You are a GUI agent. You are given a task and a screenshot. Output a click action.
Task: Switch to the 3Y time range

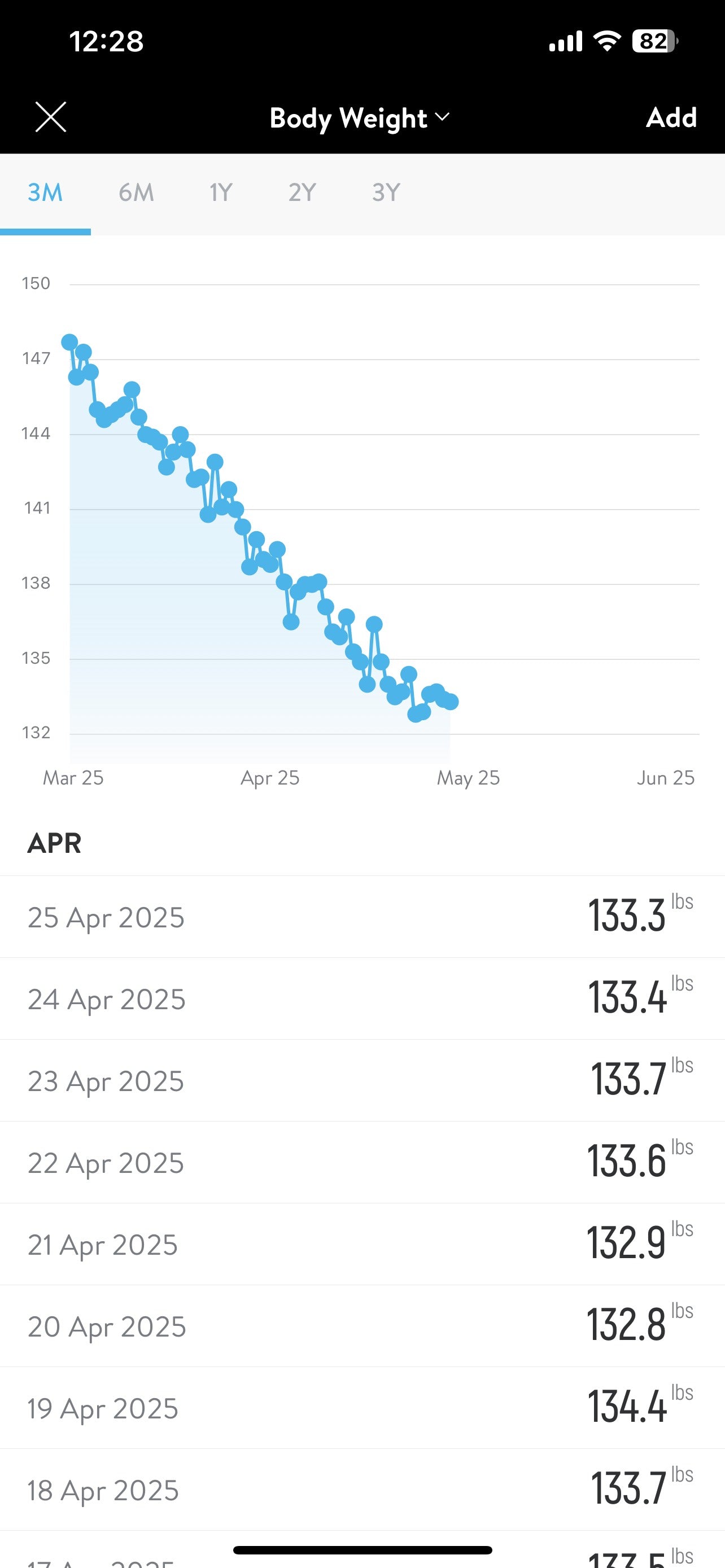pyautogui.click(x=386, y=193)
